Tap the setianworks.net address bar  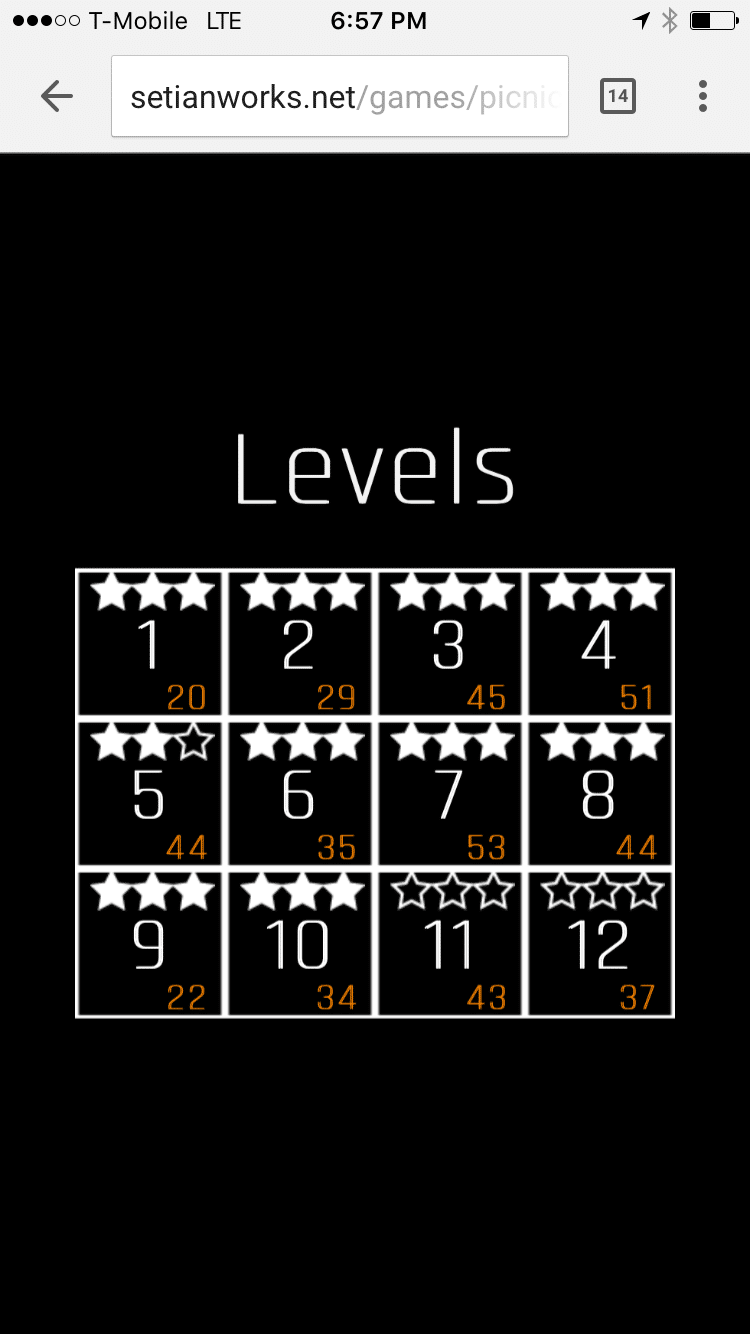pos(340,97)
